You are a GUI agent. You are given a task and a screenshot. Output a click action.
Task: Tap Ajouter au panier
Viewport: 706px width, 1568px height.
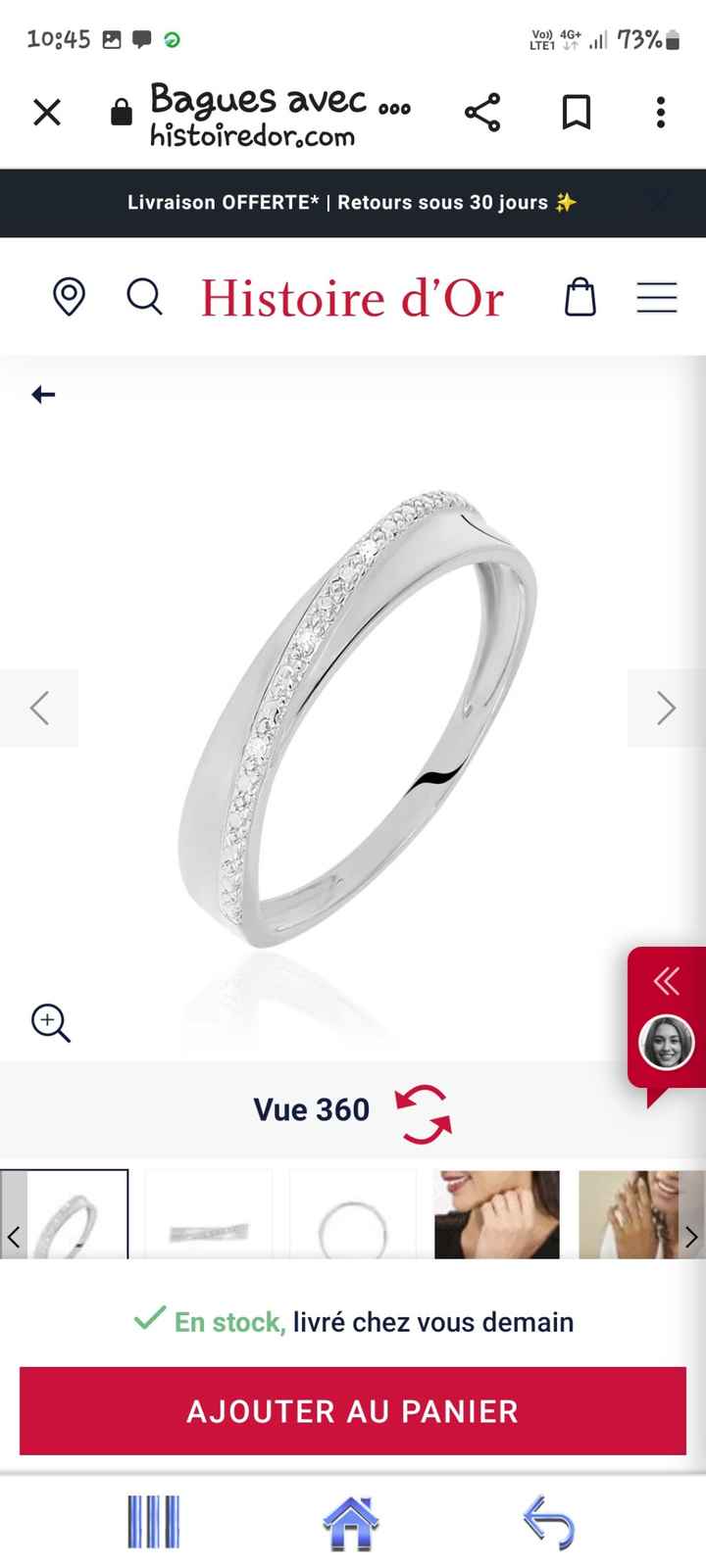click(x=353, y=1411)
